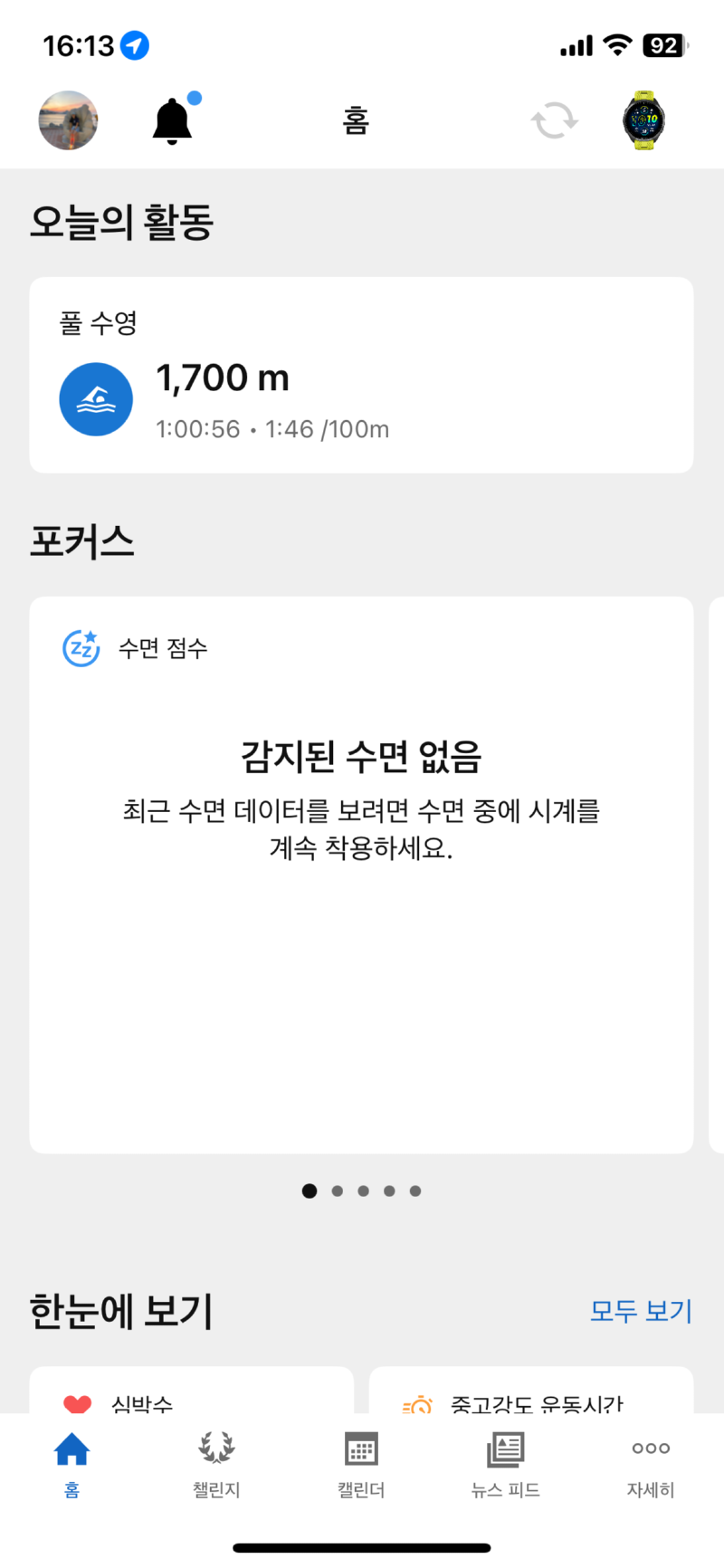Tap the 모두 보기 link
The image size is (724, 1568).
pyautogui.click(x=641, y=1310)
